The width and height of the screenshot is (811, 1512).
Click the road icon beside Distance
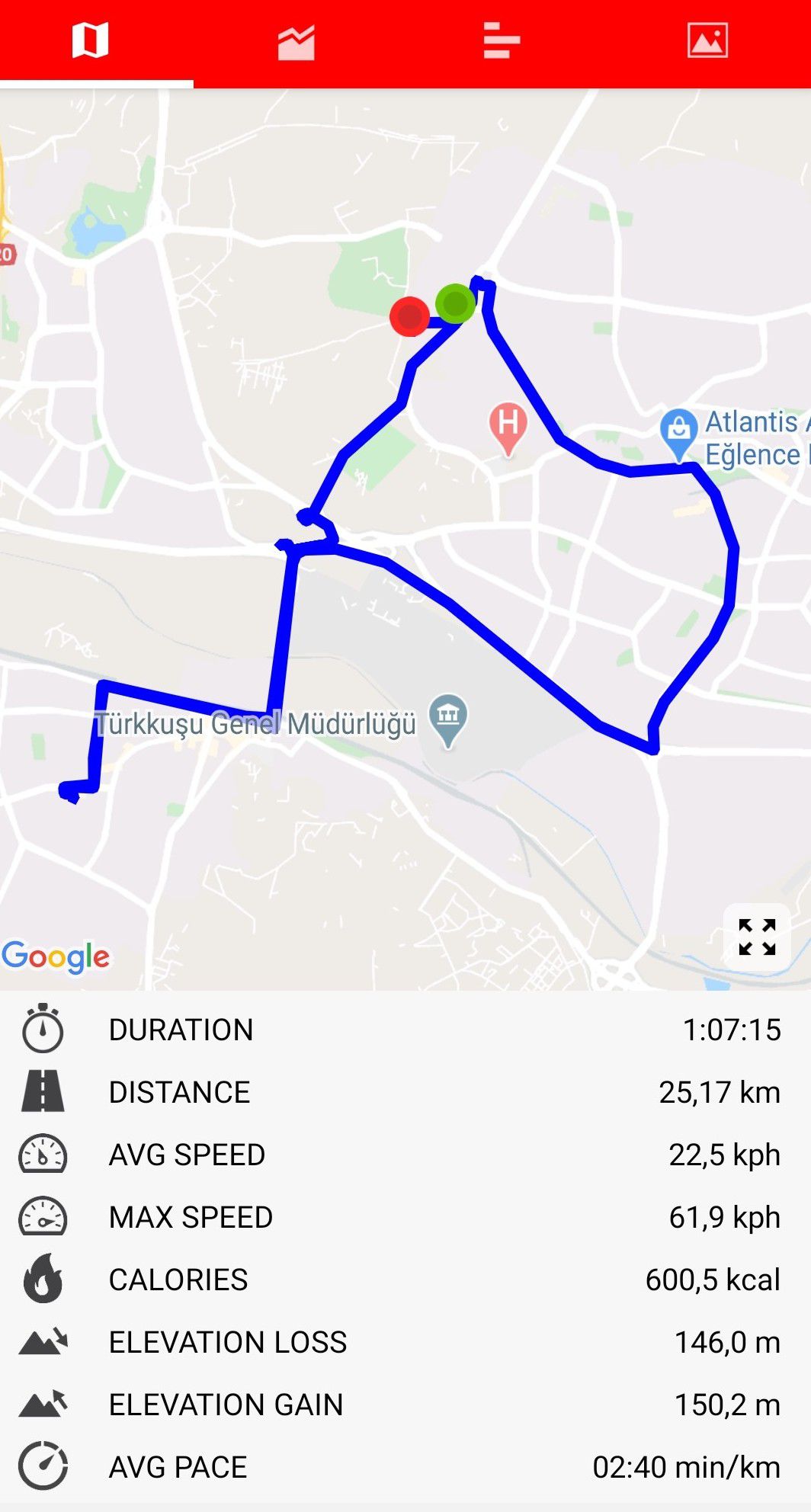tap(43, 1093)
